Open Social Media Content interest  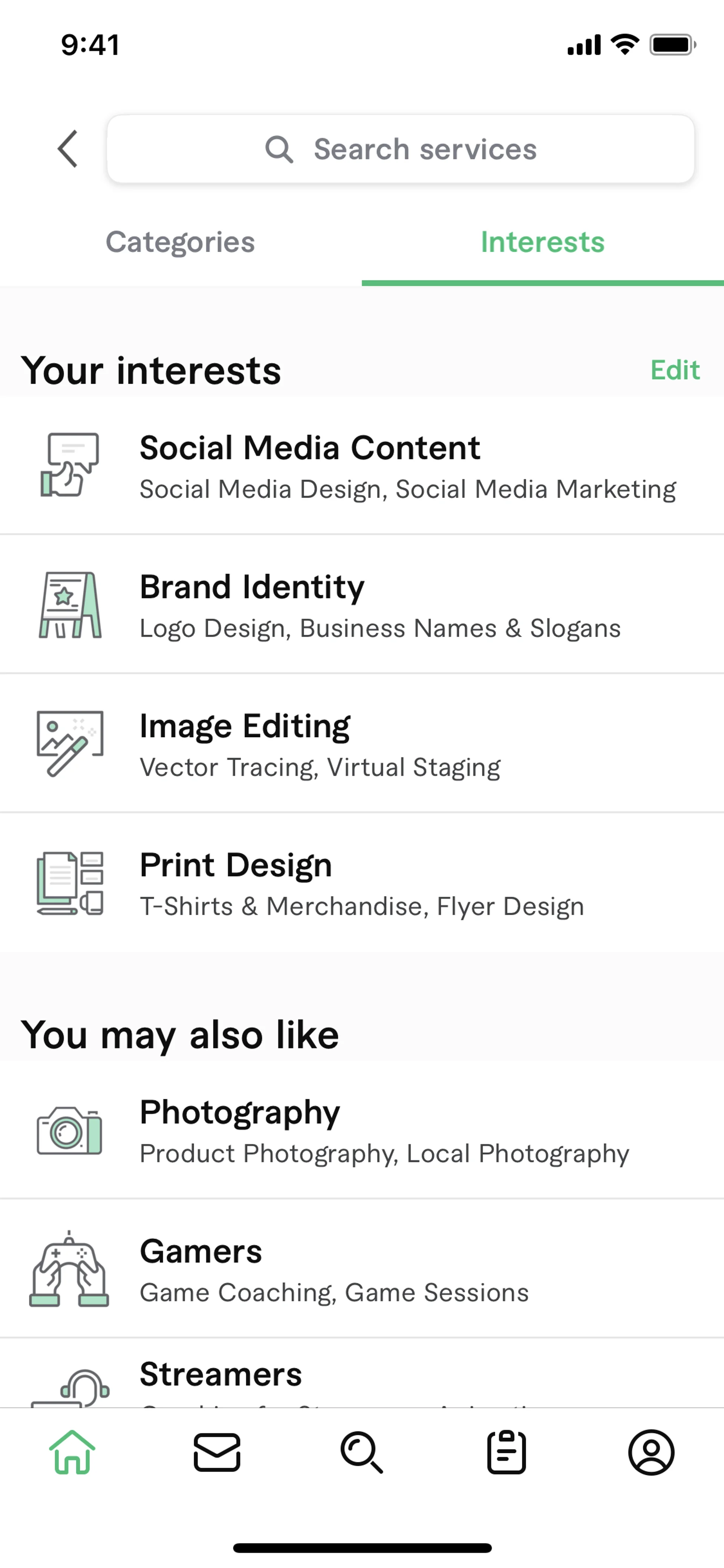click(x=362, y=466)
